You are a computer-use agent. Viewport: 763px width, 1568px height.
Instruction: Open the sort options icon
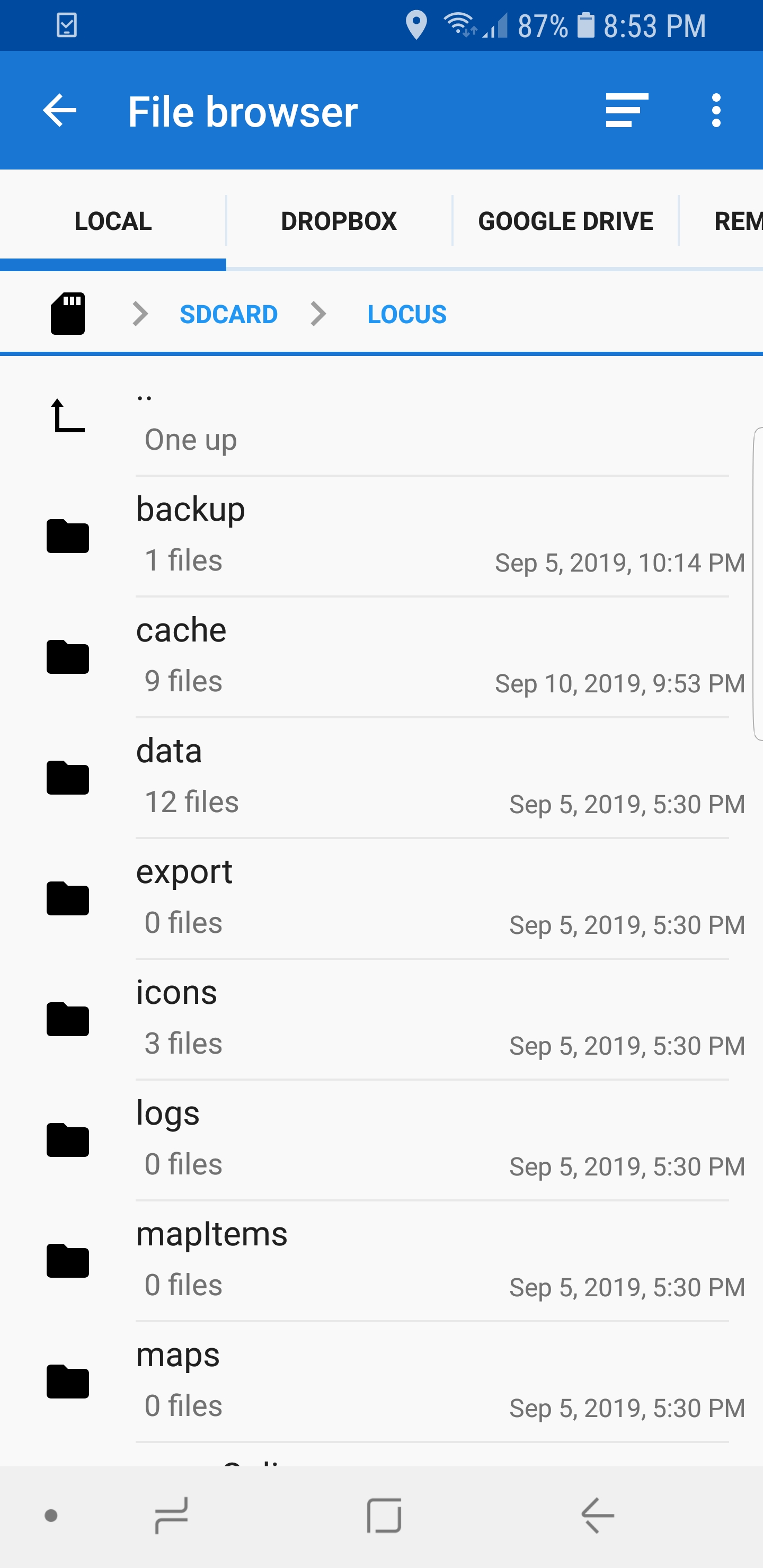click(627, 111)
